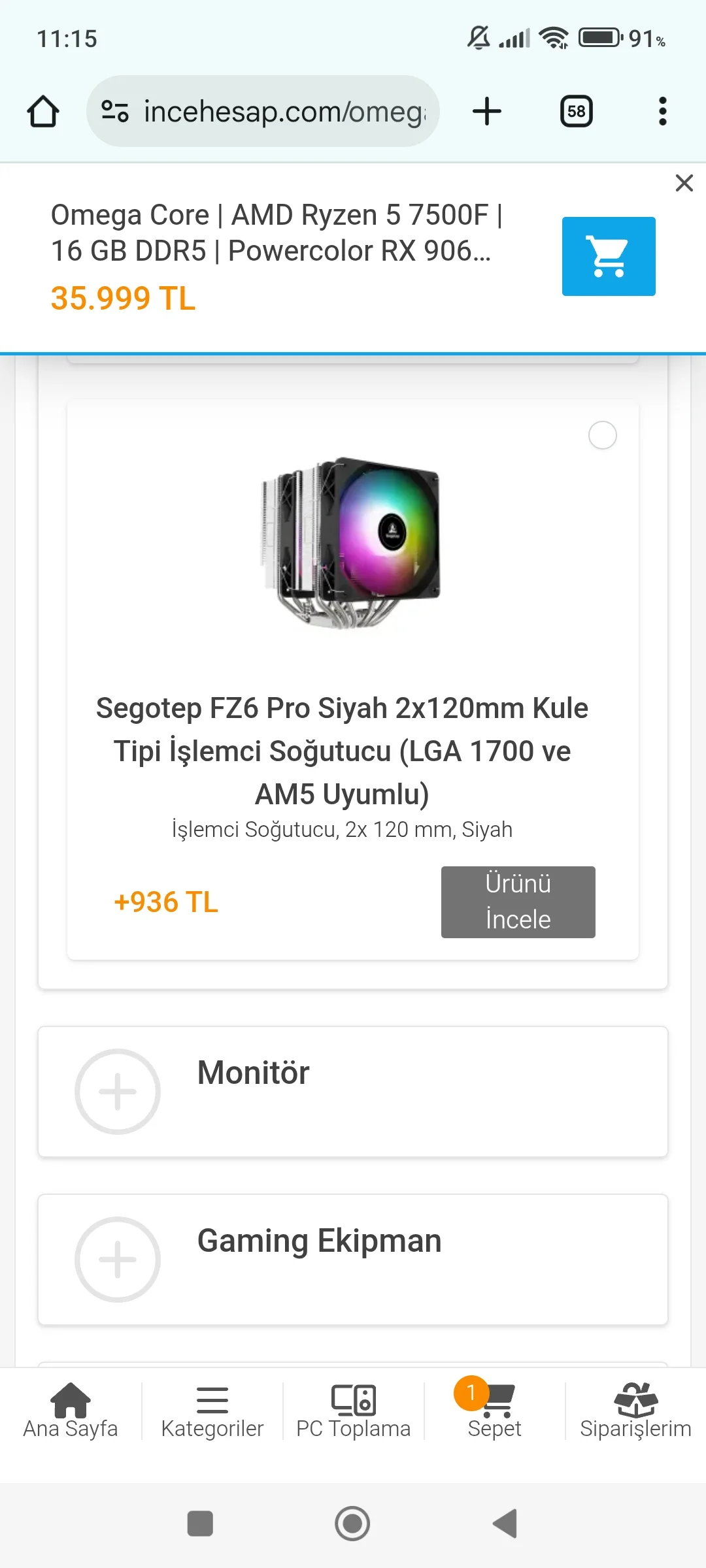Open the browser overflow menu
The width and height of the screenshot is (706, 1568).
pos(662,111)
